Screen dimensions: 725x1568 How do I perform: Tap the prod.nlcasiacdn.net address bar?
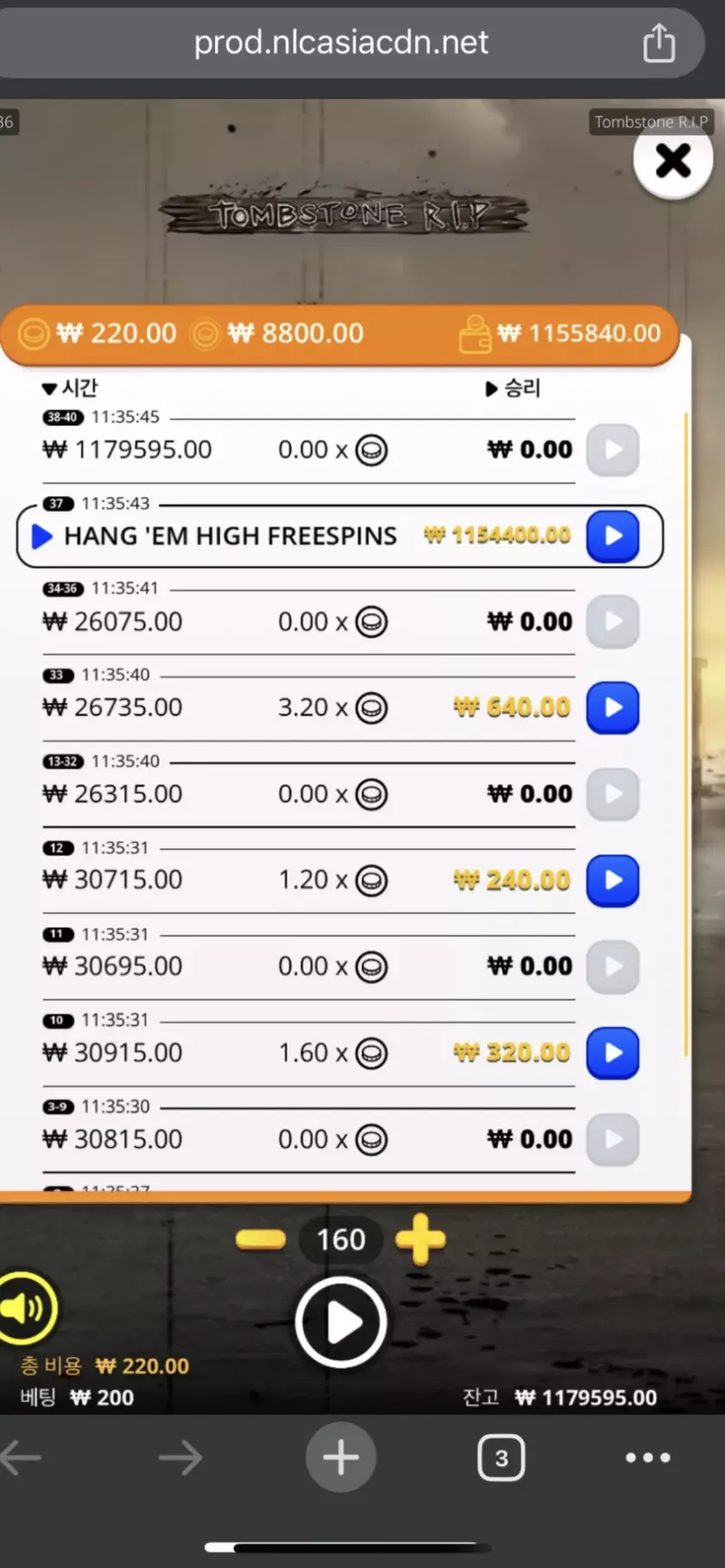pos(341,43)
